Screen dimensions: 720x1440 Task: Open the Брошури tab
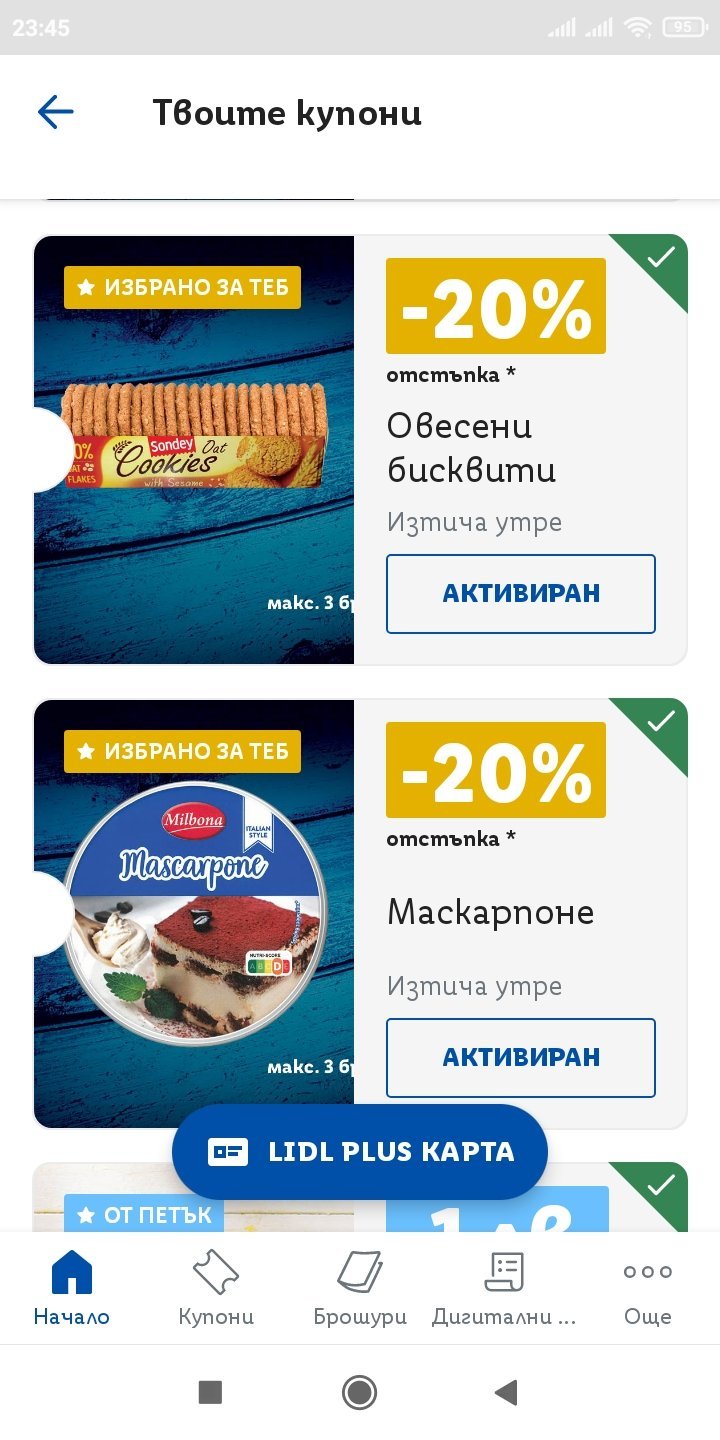point(360,1288)
